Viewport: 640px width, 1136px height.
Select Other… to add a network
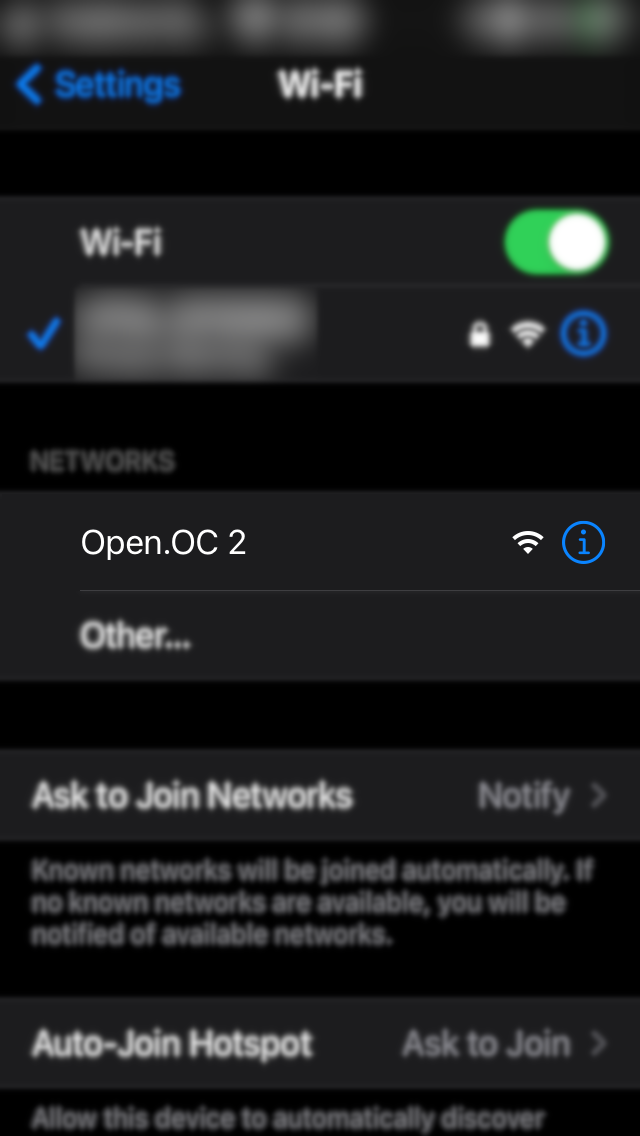coord(136,636)
